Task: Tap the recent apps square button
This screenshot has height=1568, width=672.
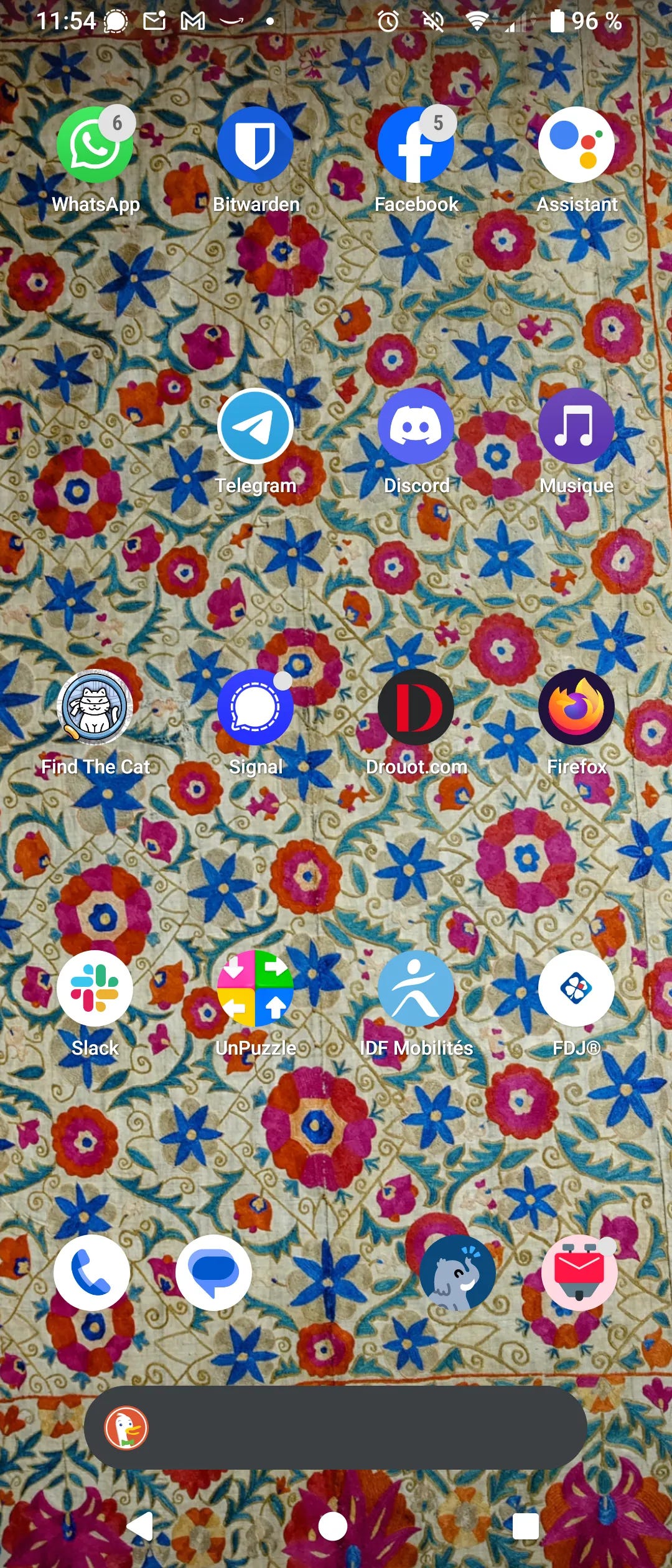Action: [525, 1526]
